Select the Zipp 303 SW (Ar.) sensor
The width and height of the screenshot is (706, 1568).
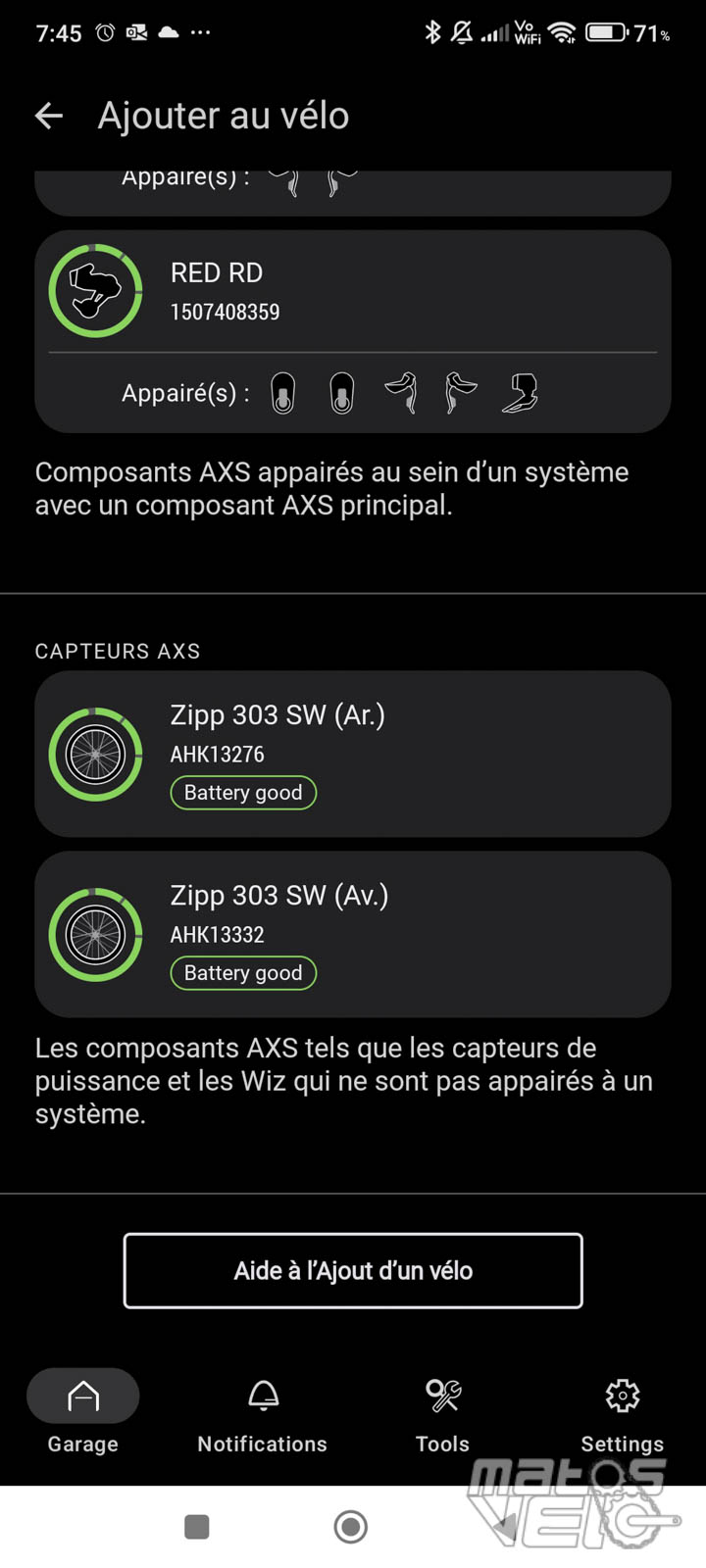click(353, 754)
